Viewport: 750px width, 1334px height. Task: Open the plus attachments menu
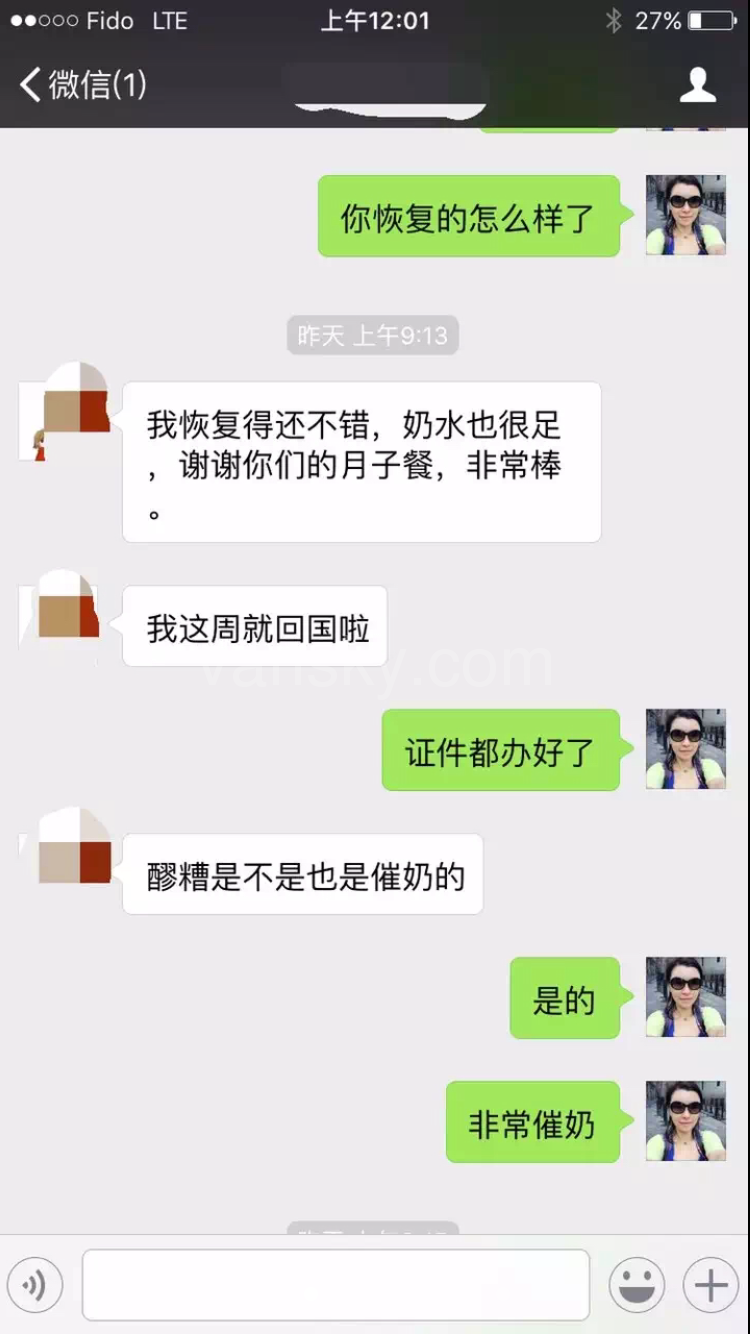(x=710, y=1285)
